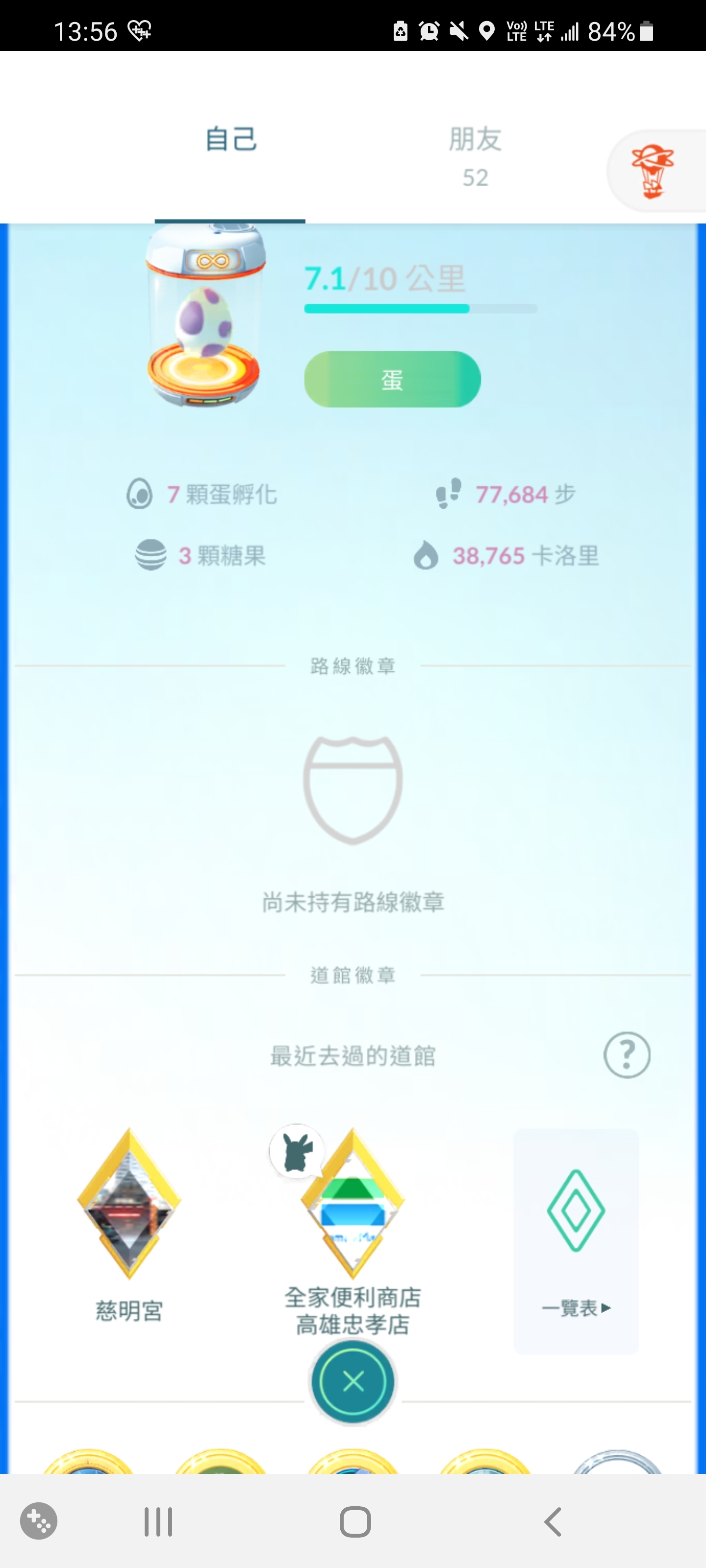Tap the green 蛋 button
The image size is (706, 1568).
[392, 379]
